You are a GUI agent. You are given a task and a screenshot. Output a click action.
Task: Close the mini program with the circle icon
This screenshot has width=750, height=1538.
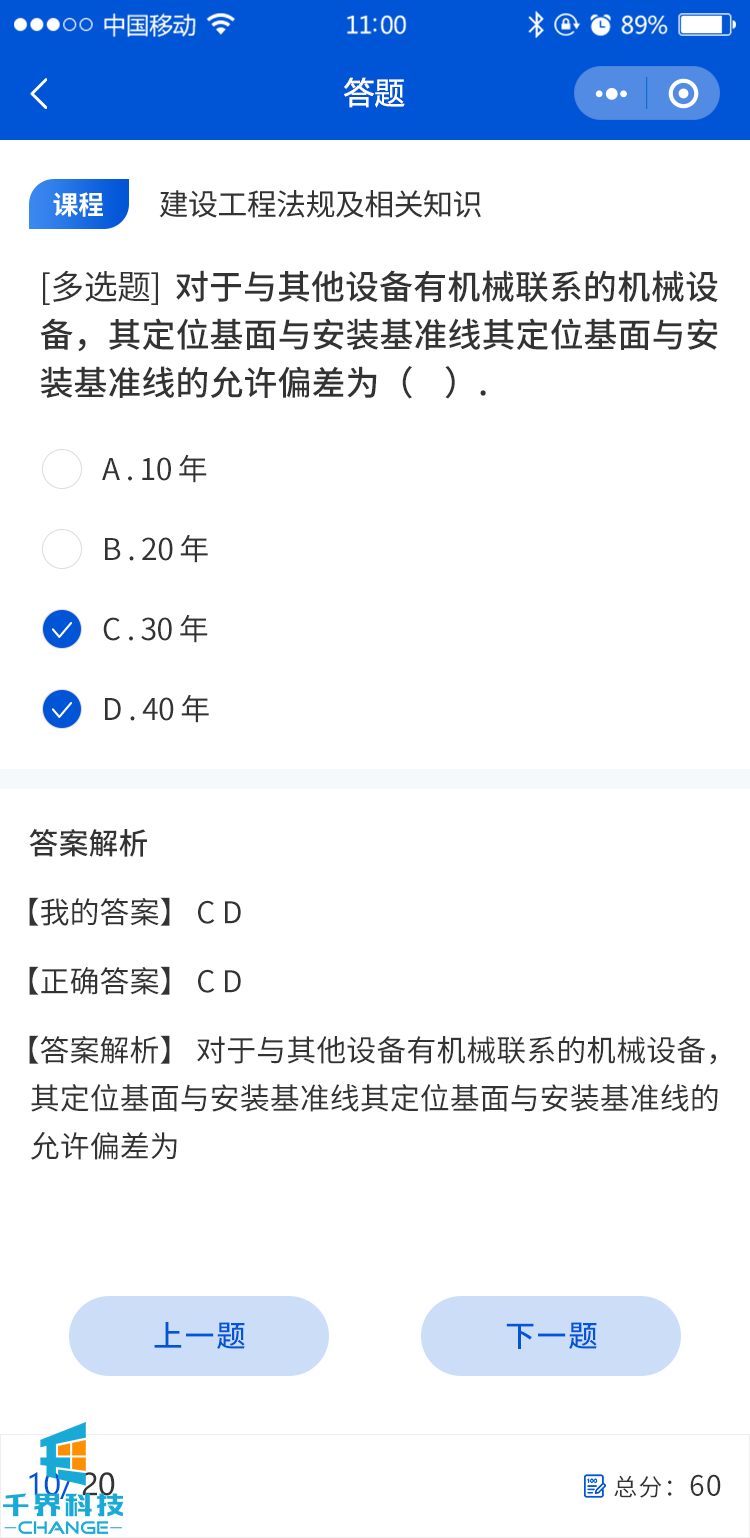683,94
